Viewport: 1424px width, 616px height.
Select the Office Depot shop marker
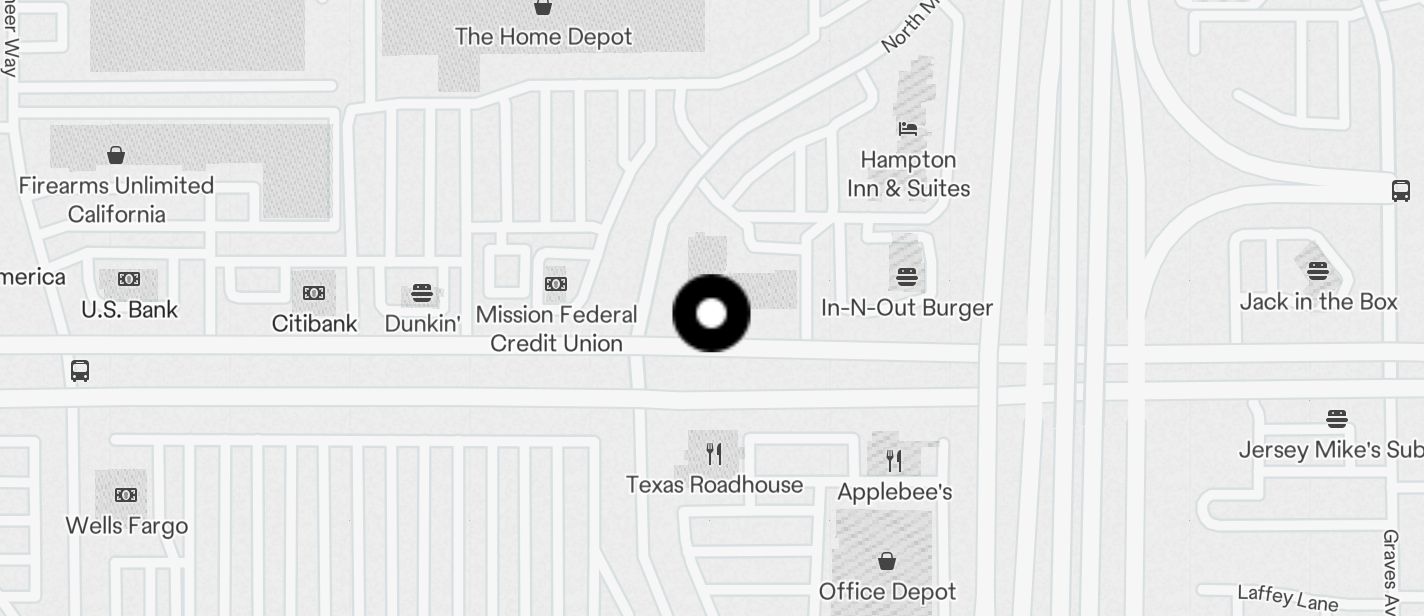click(887, 561)
